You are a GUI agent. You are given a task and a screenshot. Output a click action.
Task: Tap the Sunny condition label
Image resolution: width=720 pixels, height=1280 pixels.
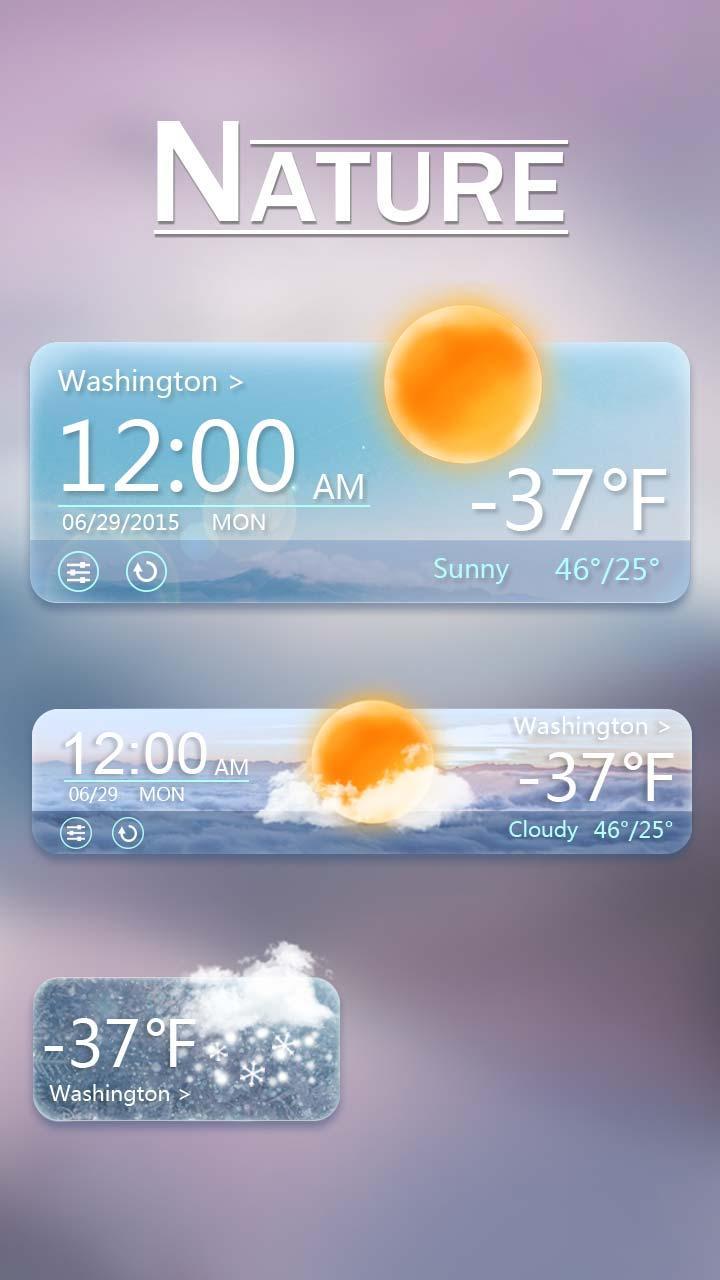[x=469, y=570]
